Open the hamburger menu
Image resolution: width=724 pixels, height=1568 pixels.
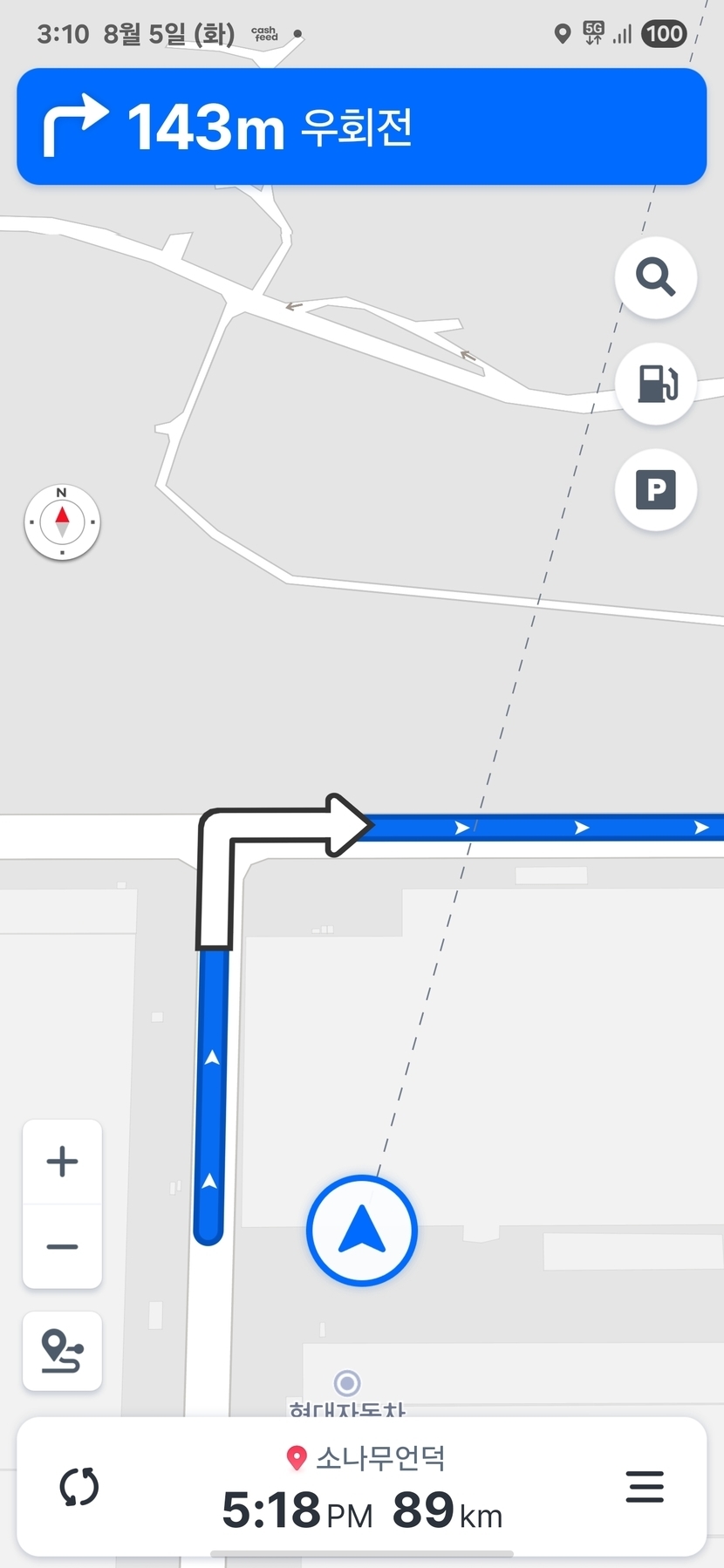click(x=645, y=1487)
